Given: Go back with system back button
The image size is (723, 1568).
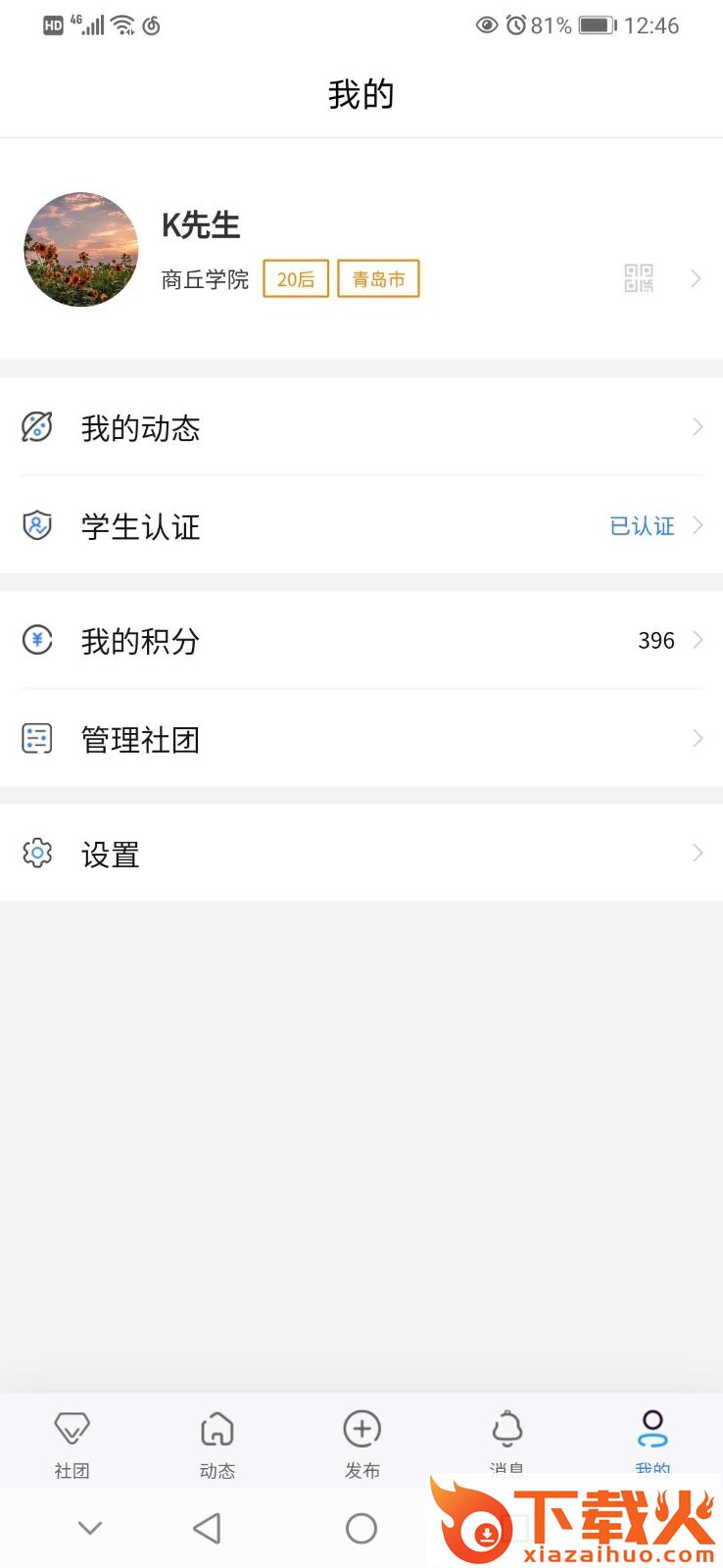Looking at the screenshot, I should click(x=207, y=1528).
